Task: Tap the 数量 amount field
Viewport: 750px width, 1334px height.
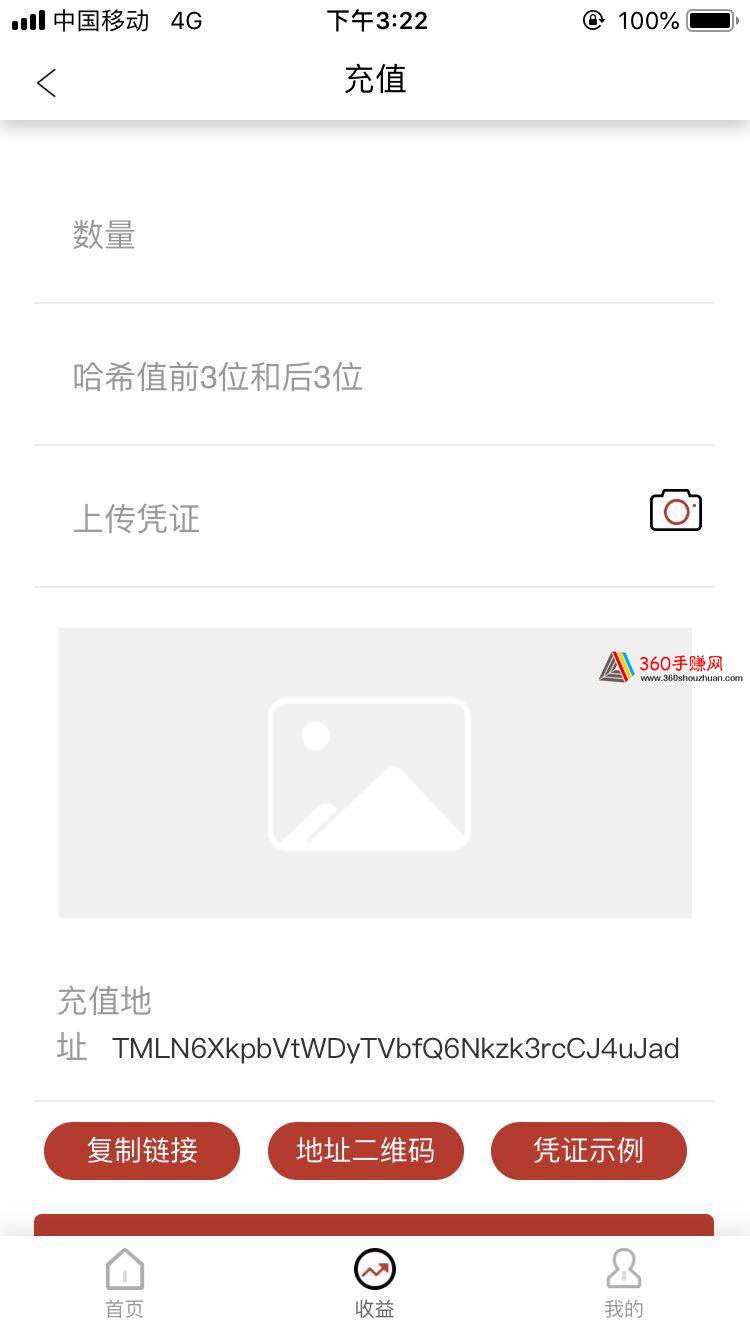Action: tap(372, 236)
